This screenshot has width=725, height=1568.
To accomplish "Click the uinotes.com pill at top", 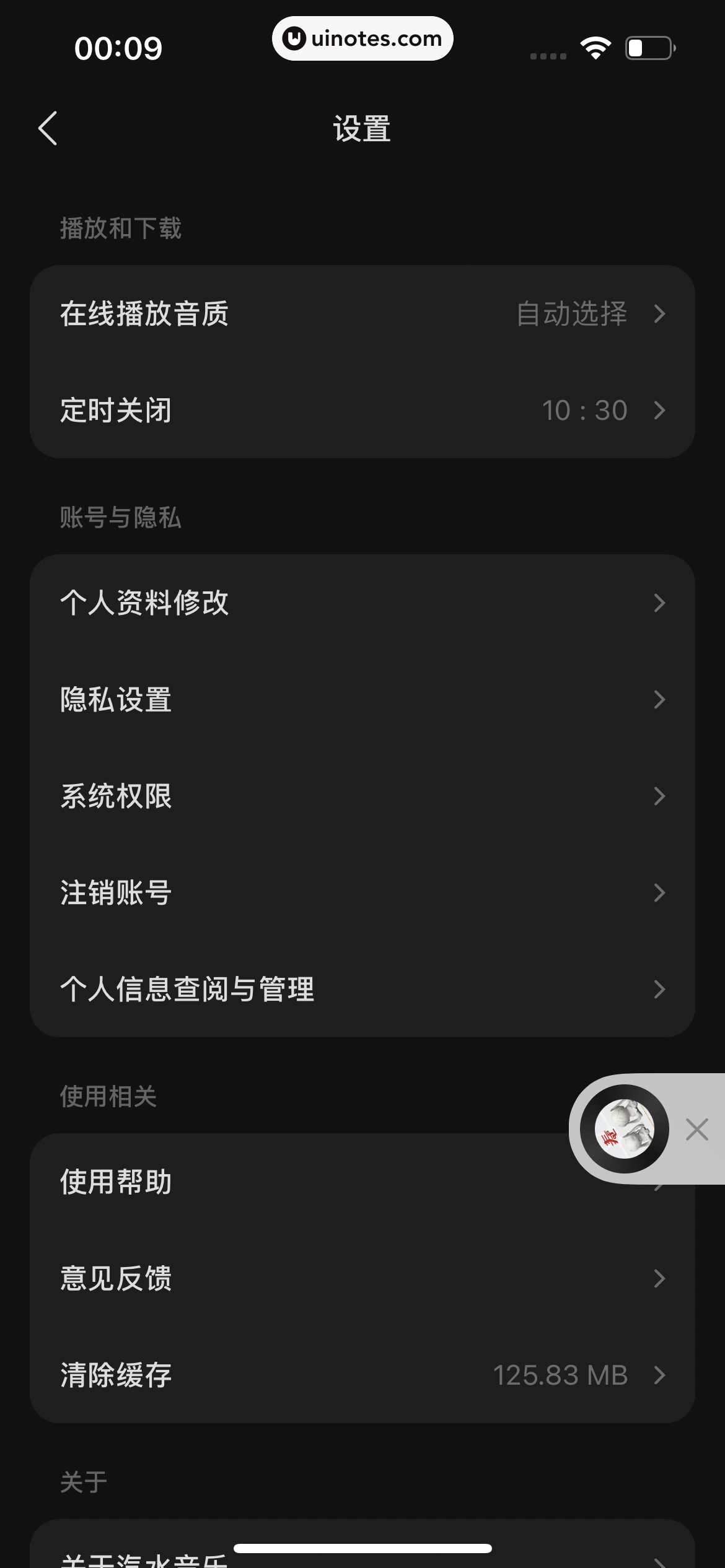I will pos(362,38).
